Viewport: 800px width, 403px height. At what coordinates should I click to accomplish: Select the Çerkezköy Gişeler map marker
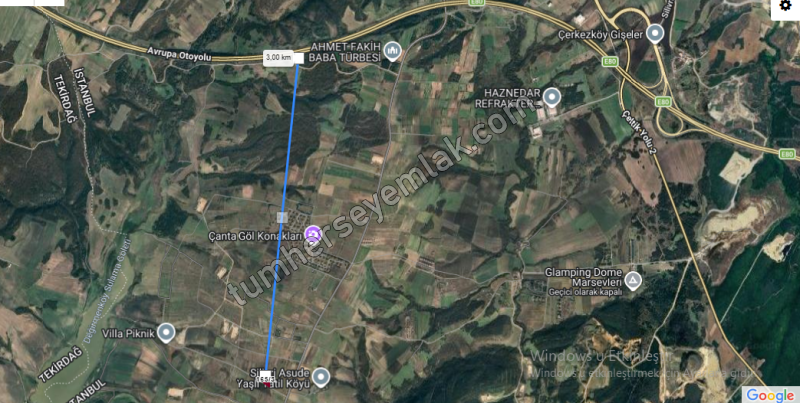(x=655, y=34)
